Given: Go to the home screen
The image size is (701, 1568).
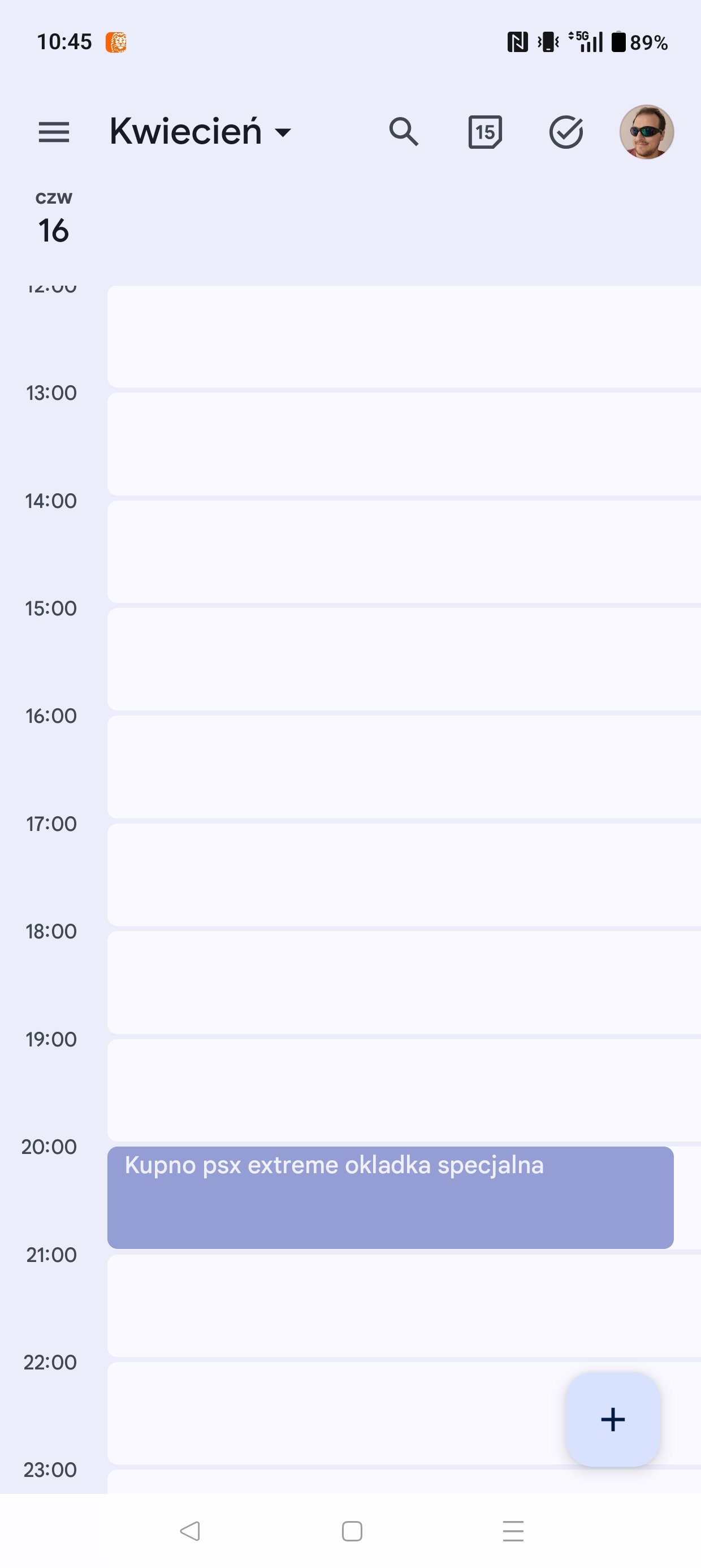Looking at the screenshot, I should point(352,1531).
